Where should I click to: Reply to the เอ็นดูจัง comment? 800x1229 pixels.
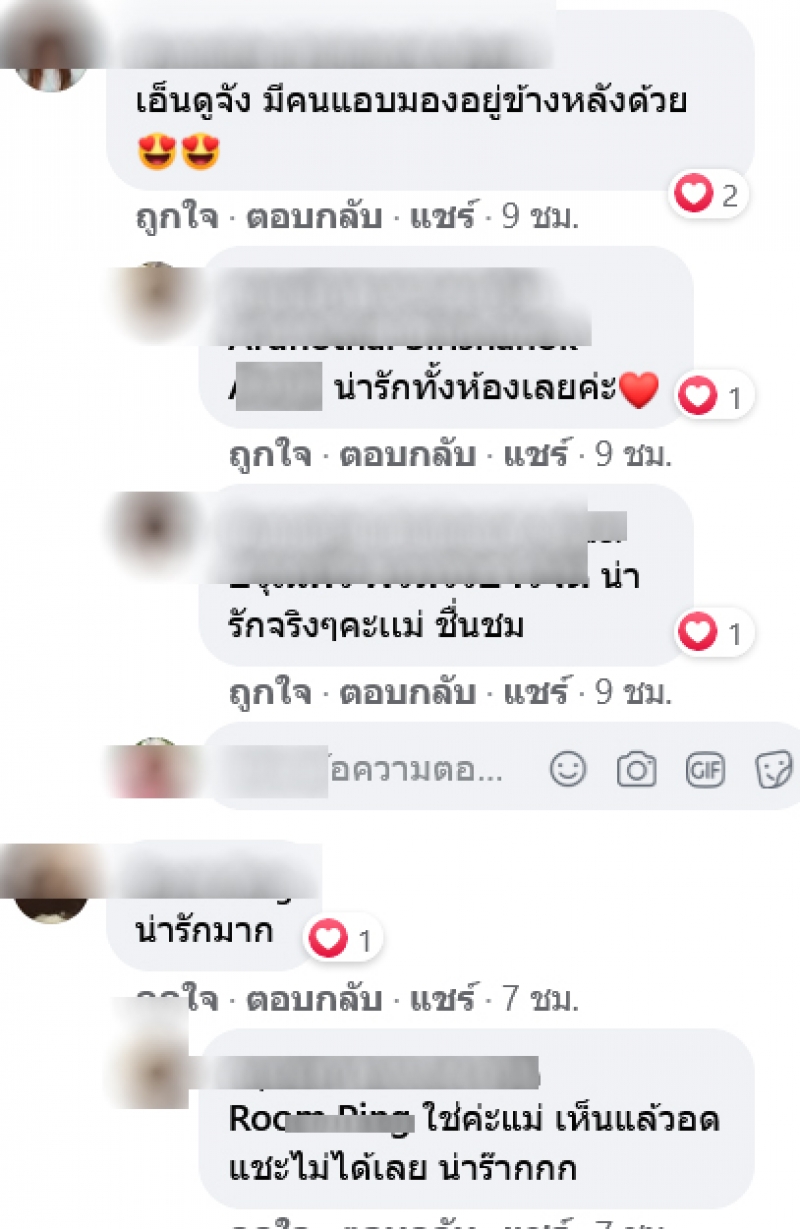pyautogui.click(x=314, y=218)
